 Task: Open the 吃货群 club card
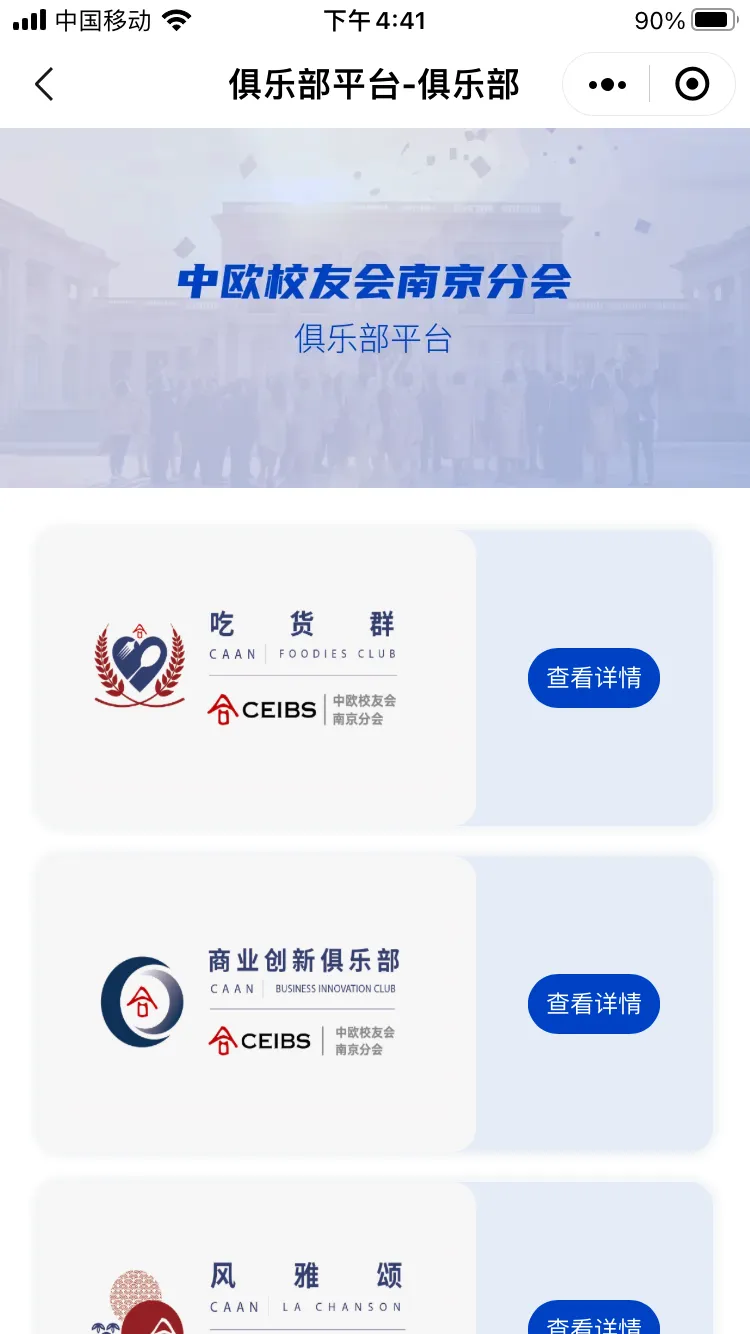pyautogui.click(x=256, y=678)
